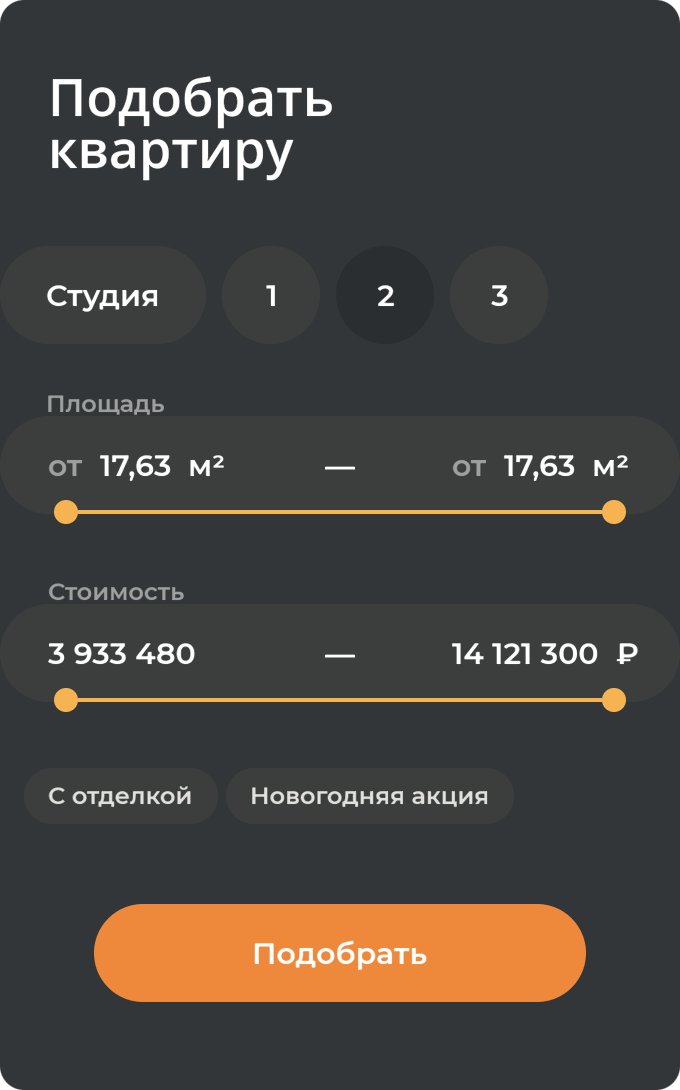
Task: Enable the Новогодняя акция filter chip
Action: click(x=369, y=796)
